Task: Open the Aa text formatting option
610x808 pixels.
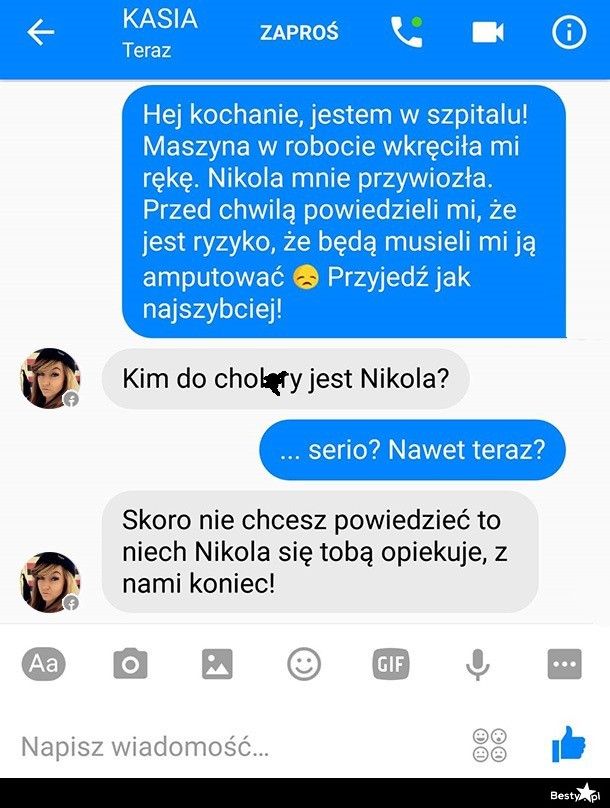Action: click(x=44, y=663)
